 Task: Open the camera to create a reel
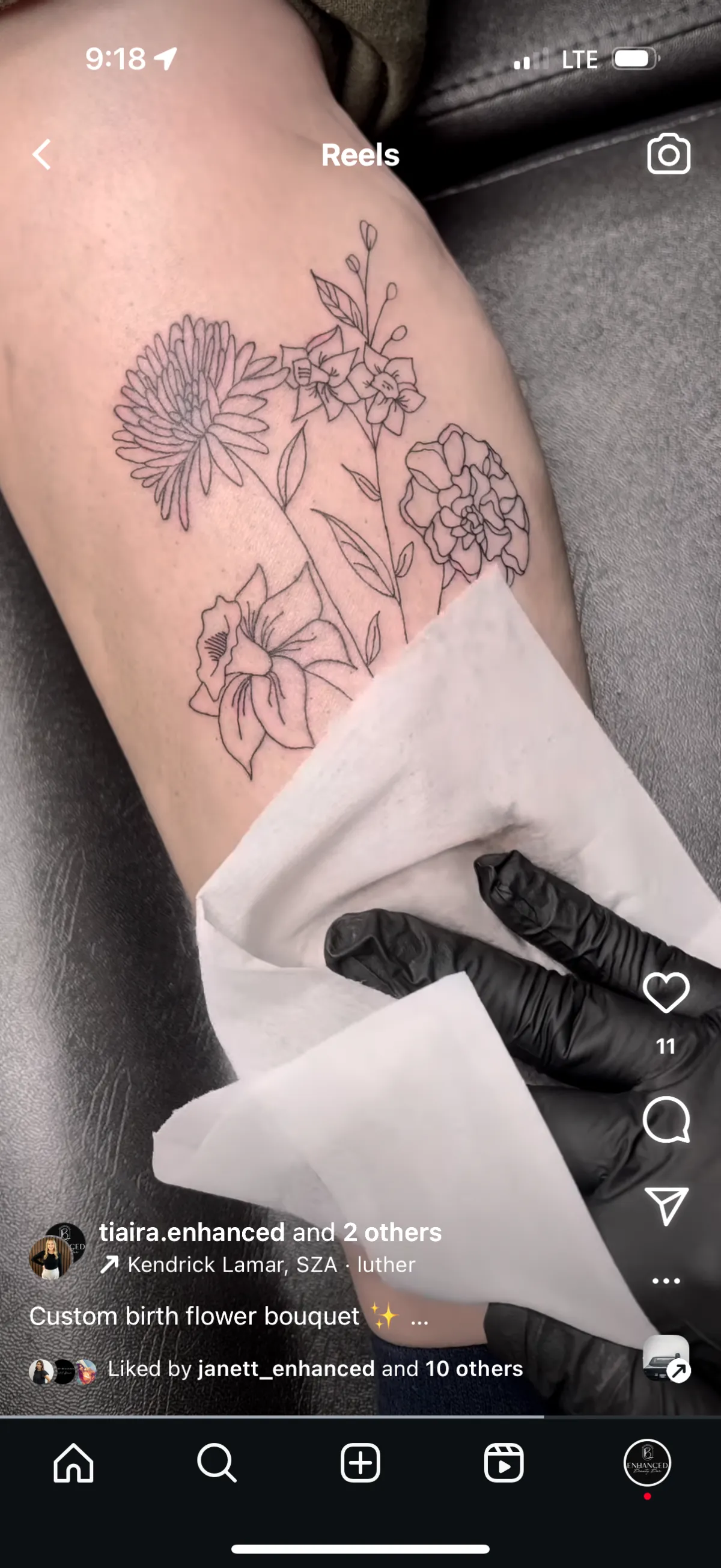(668, 153)
